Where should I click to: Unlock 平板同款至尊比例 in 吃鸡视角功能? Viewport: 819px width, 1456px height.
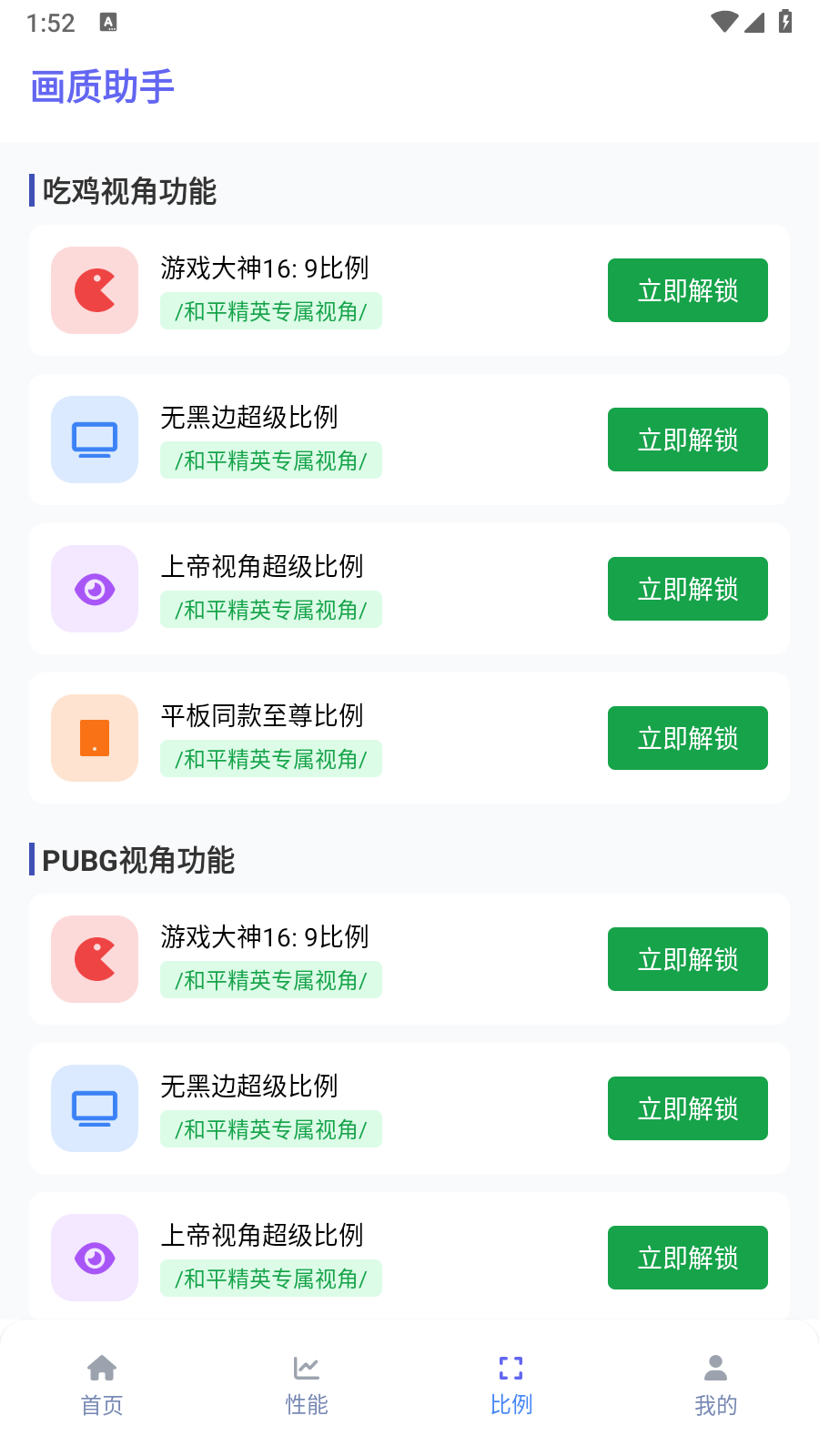(x=687, y=738)
